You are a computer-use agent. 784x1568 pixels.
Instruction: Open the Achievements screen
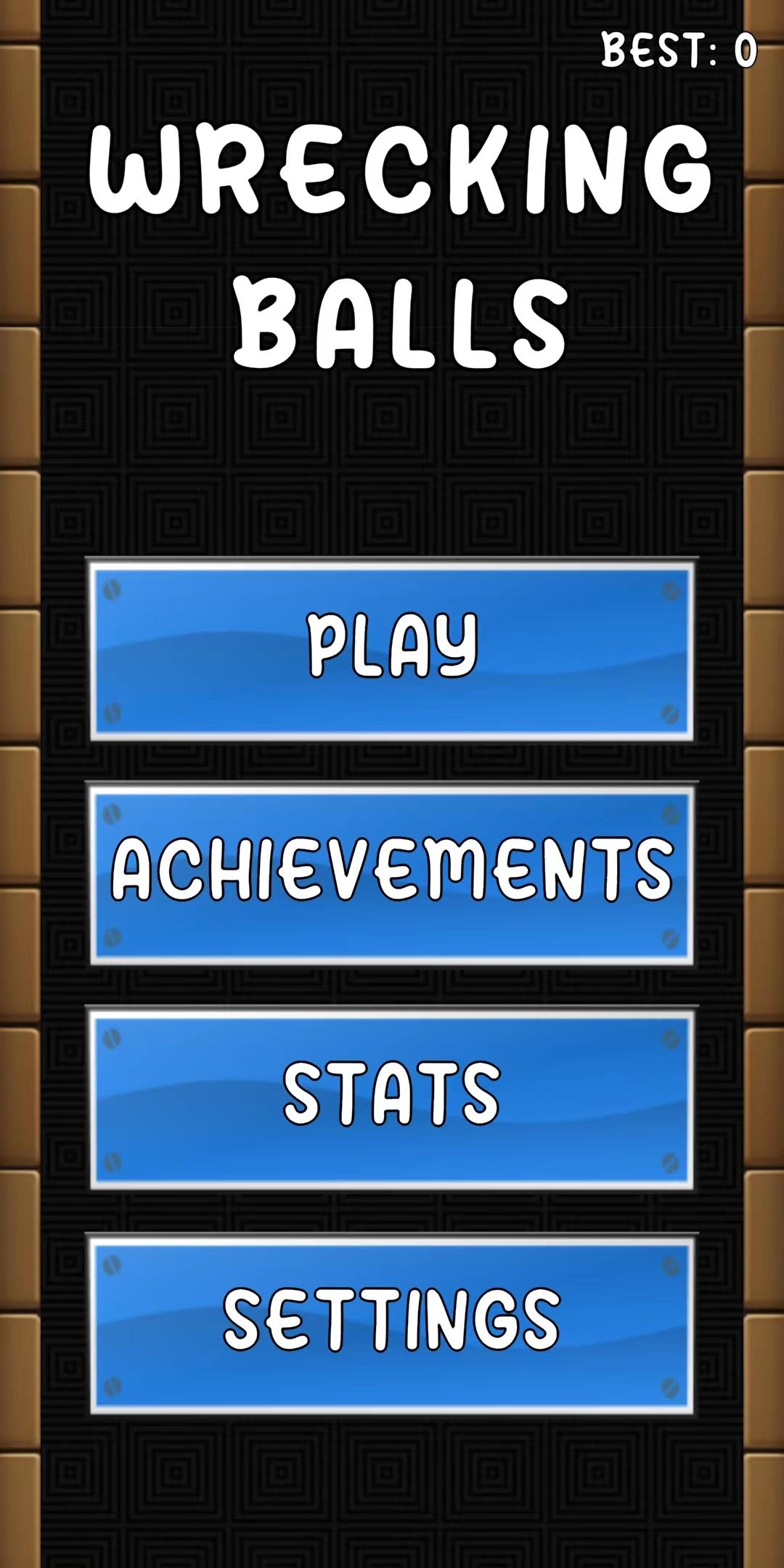click(392, 874)
